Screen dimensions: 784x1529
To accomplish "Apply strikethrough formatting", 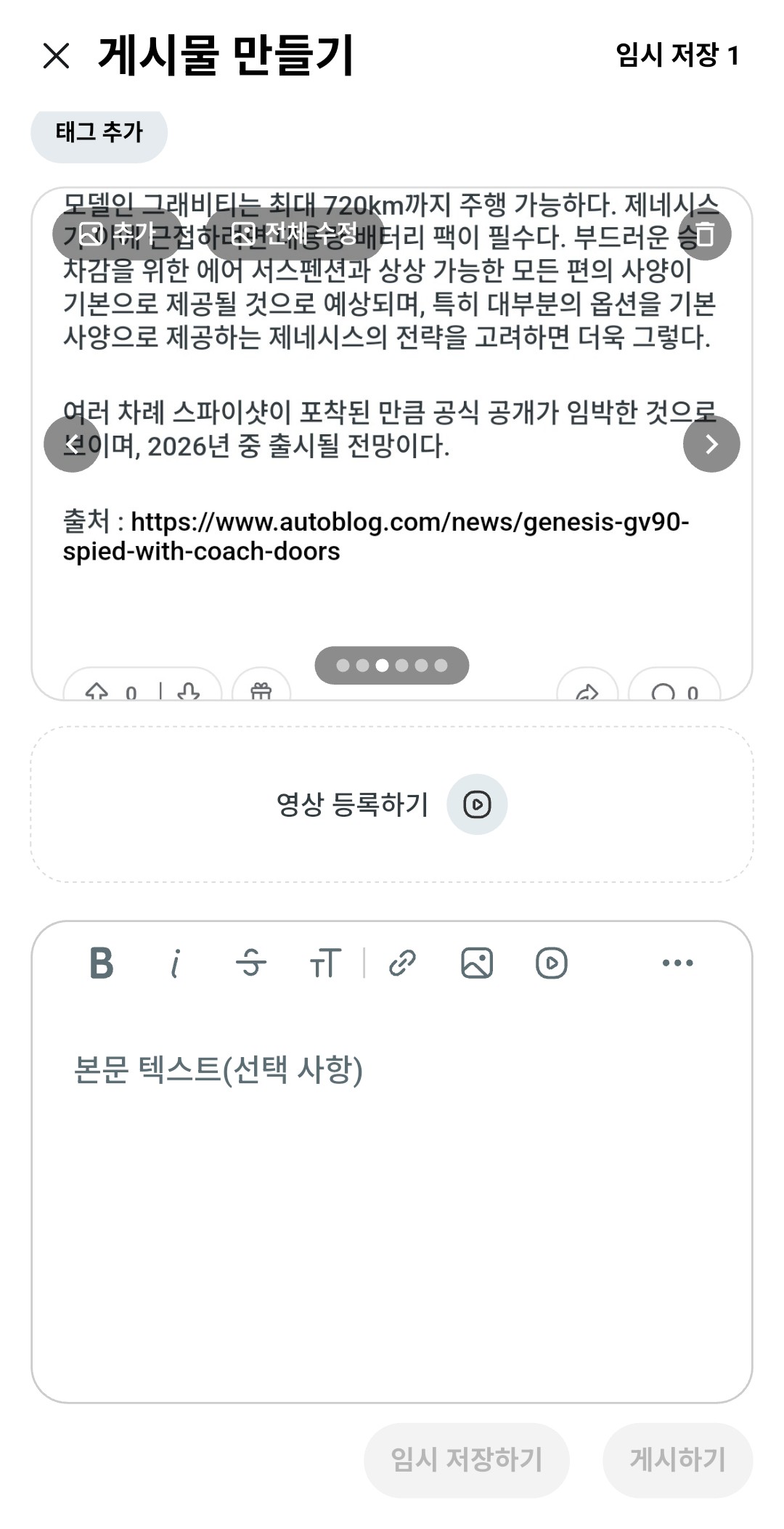I will click(251, 963).
